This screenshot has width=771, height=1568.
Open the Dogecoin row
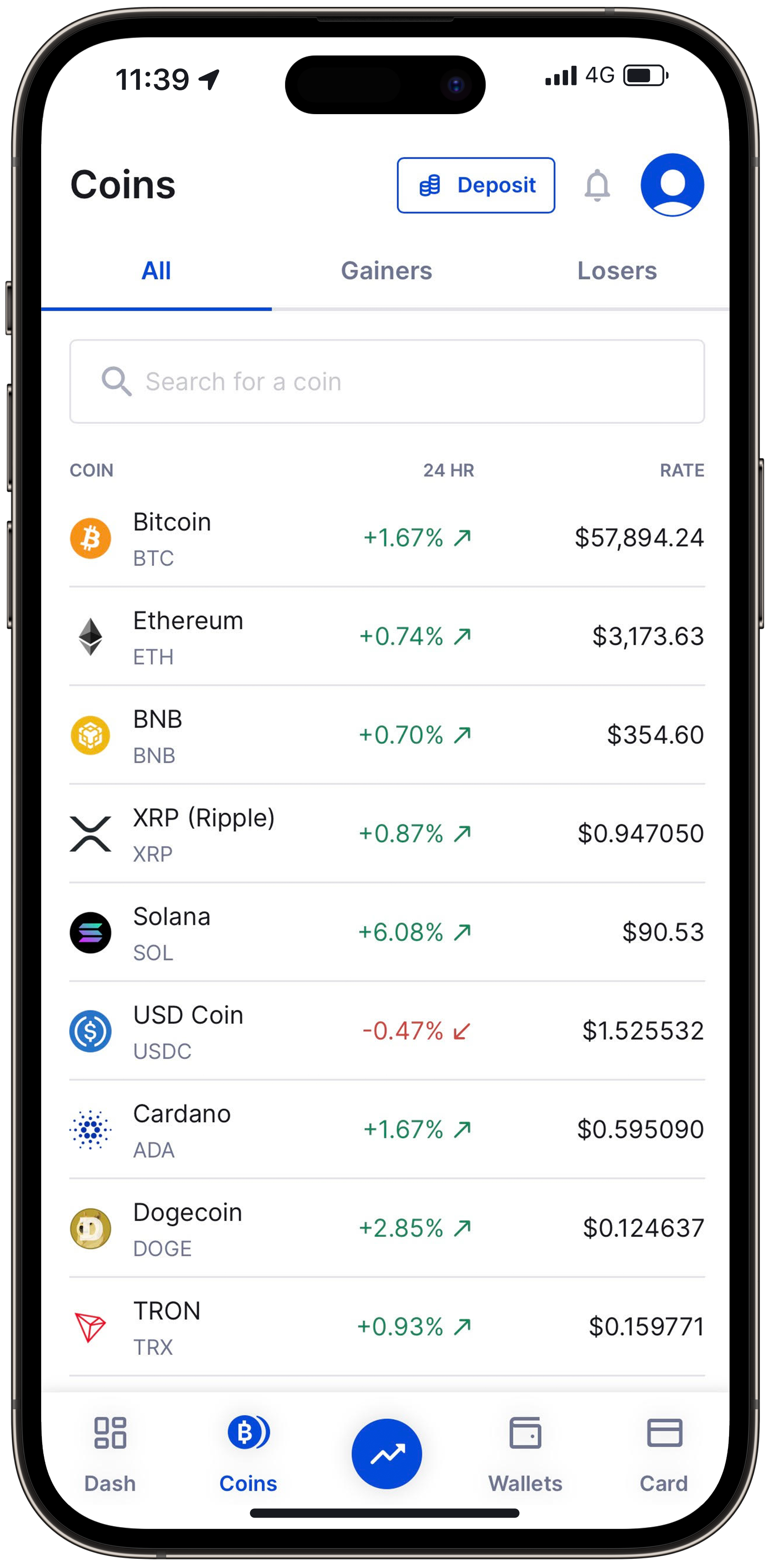tap(386, 1228)
